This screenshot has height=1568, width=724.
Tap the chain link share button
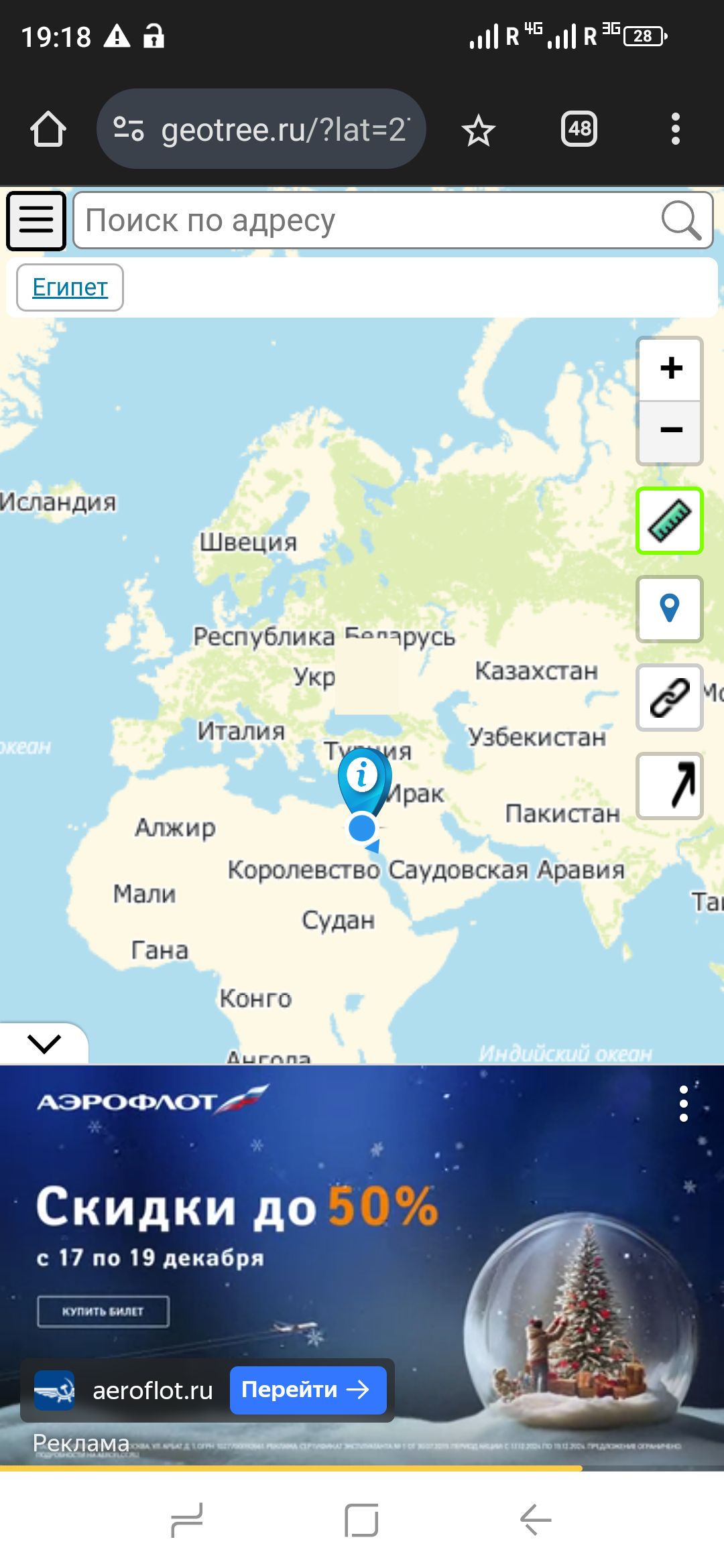tap(670, 698)
